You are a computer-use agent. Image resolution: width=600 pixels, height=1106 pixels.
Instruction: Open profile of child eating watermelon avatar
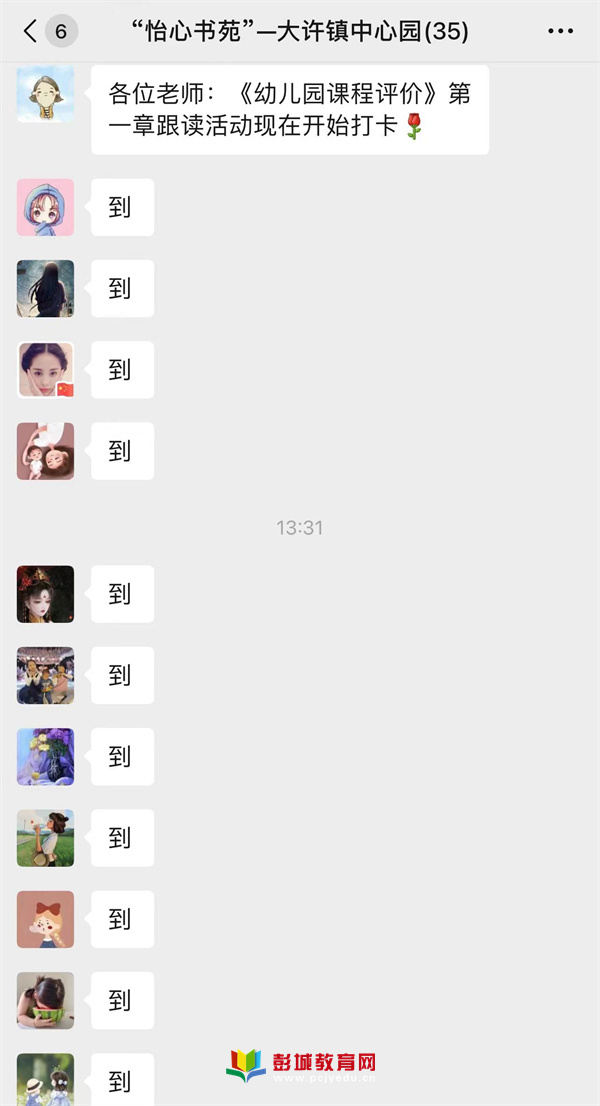coord(45,999)
